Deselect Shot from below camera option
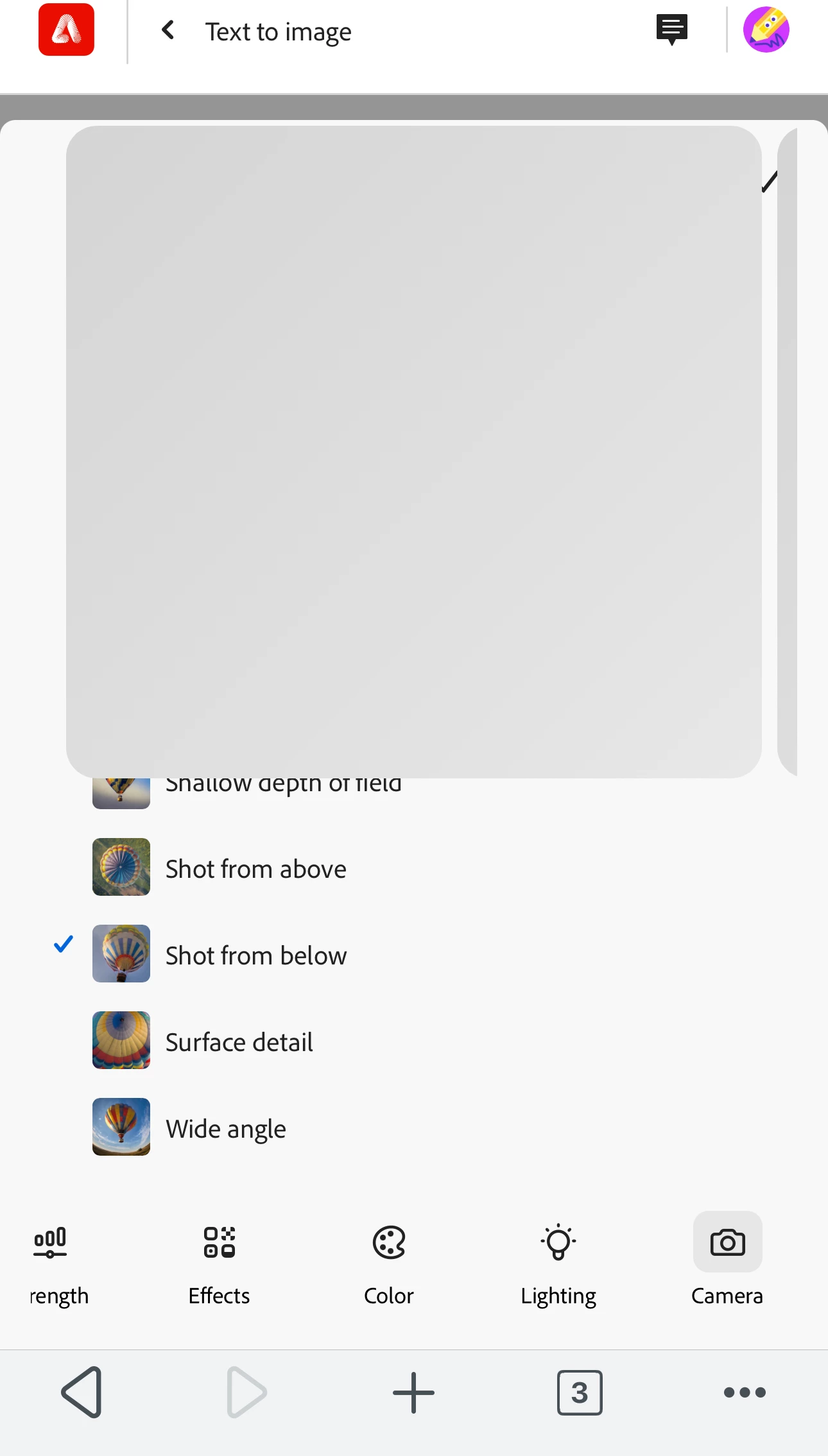Screen dimensions: 828x1456 [x=255, y=955]
